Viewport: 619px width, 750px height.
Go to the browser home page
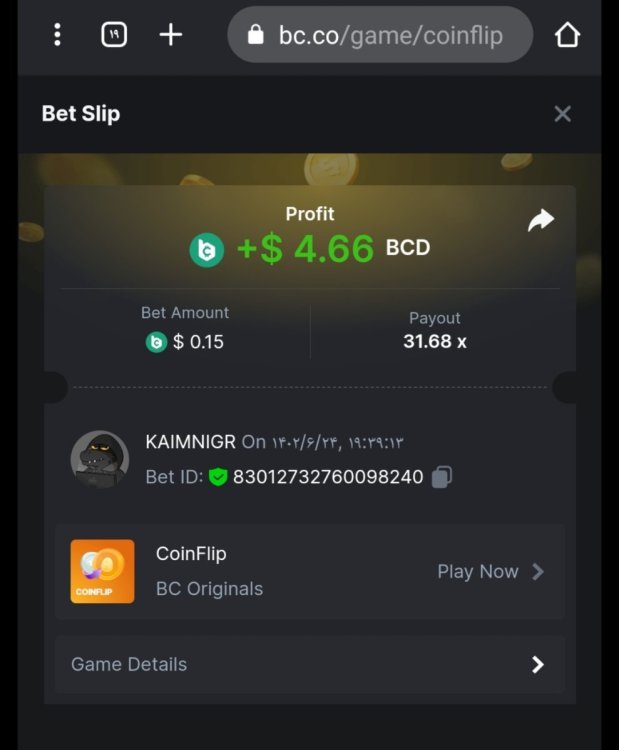click(567, 36)
